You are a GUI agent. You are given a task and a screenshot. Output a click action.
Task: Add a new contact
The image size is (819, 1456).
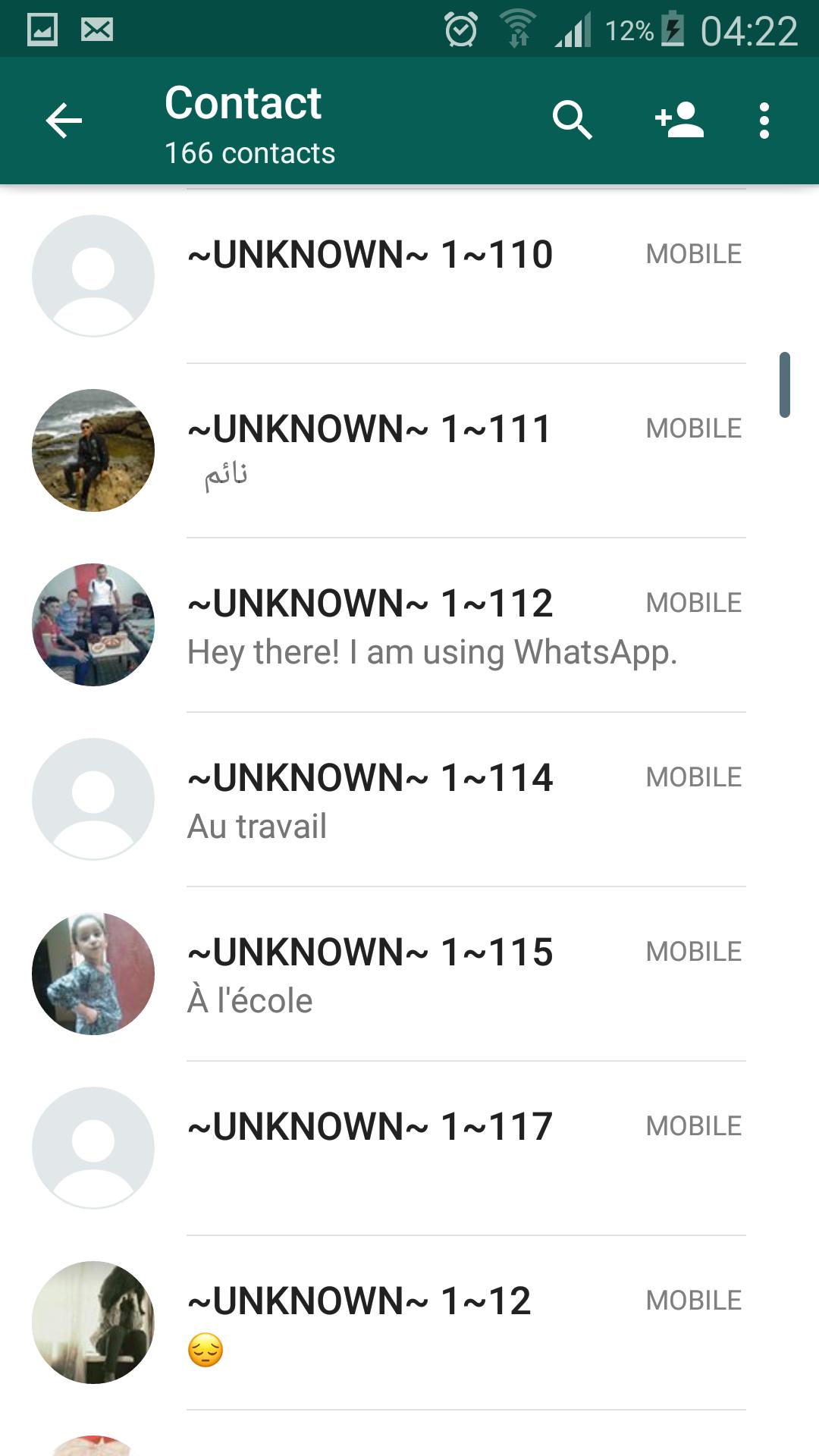[x=679, y=121]
